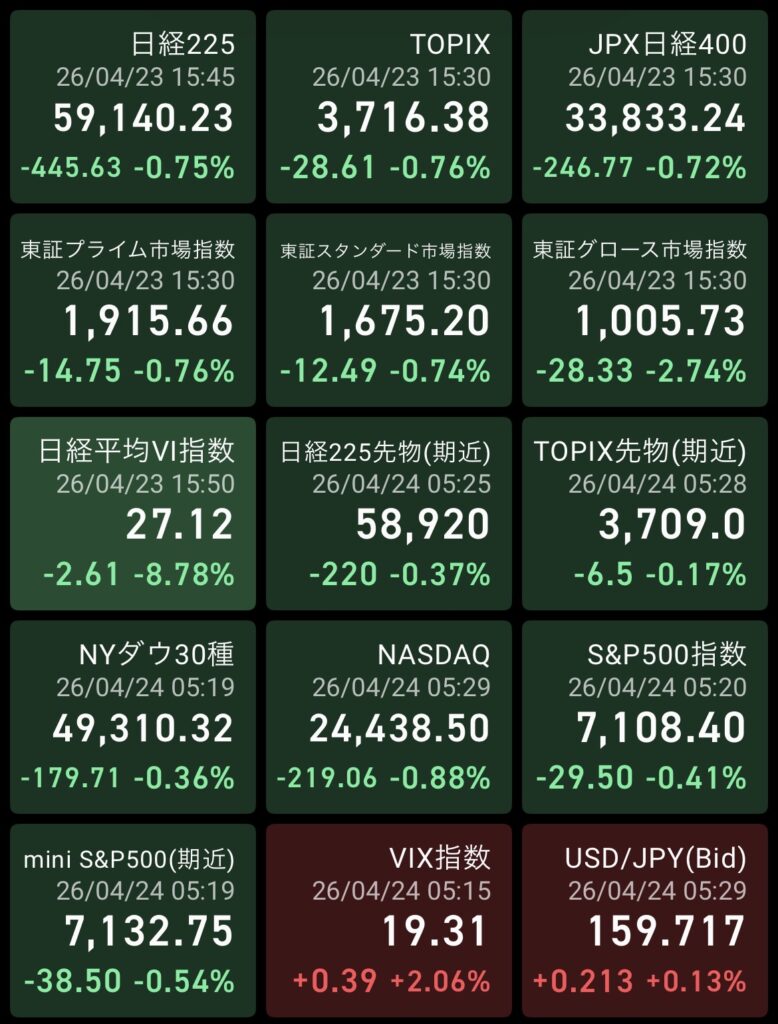Open 日経225先物(期近) futures tile

(389, 513)
